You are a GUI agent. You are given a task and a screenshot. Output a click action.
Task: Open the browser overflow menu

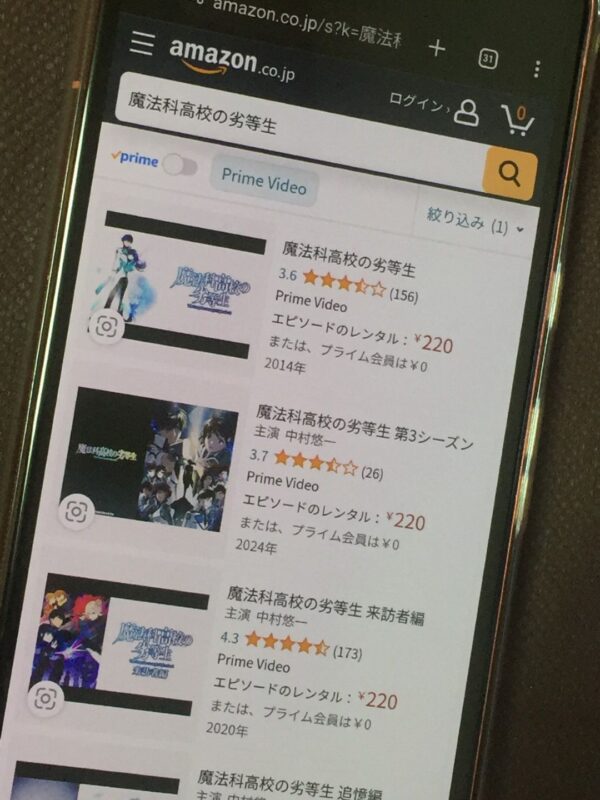(x=537, y=68)
